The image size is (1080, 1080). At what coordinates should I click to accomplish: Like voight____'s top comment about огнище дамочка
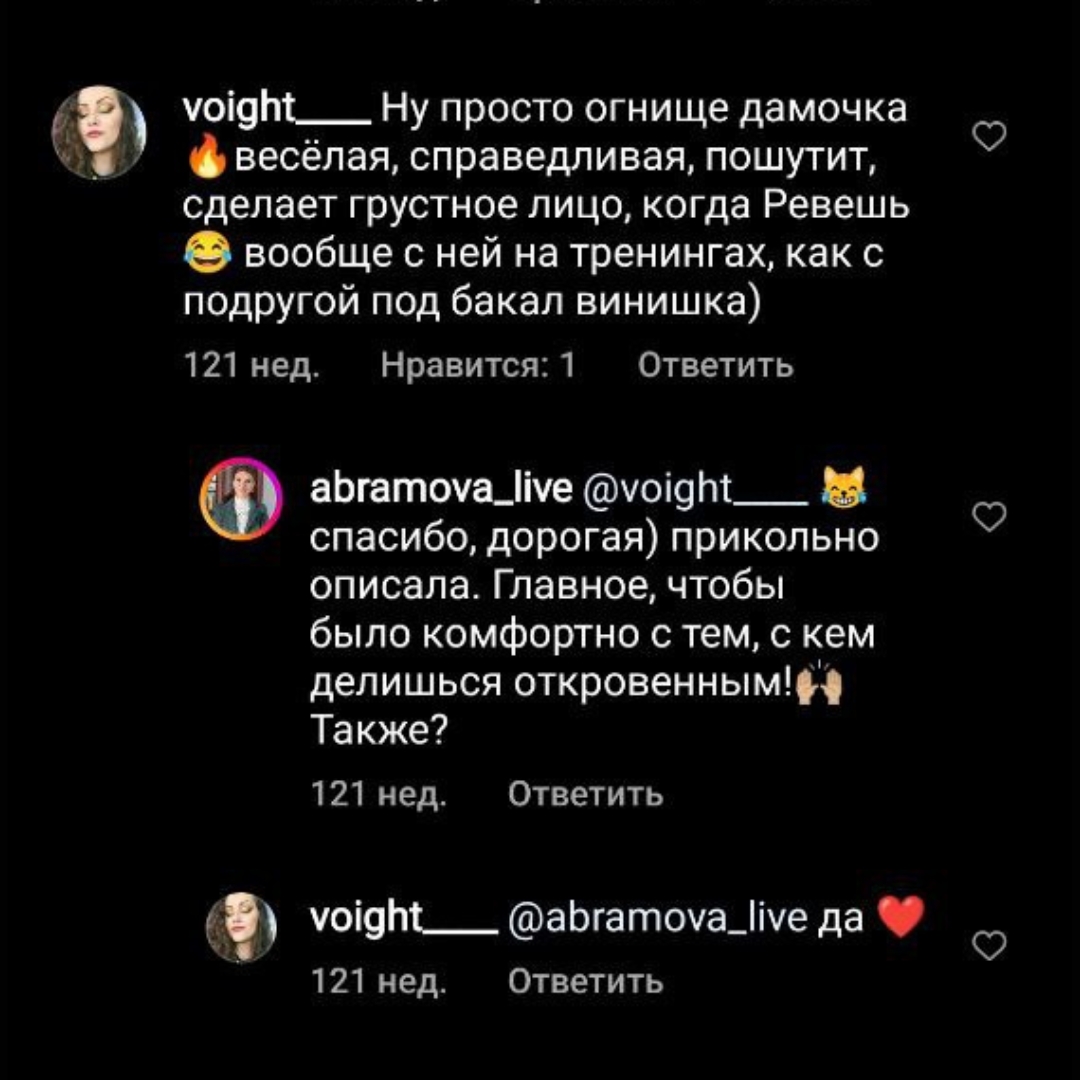(x=988, y=136)
